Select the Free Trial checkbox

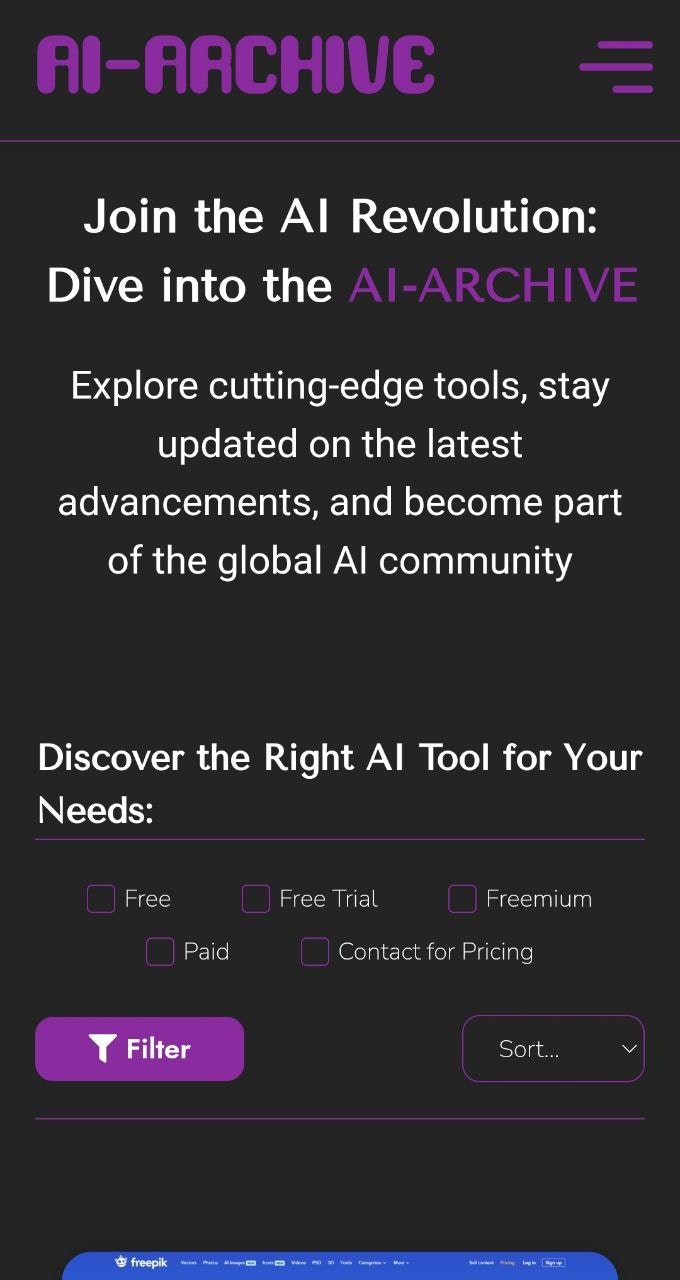point(256,899)
